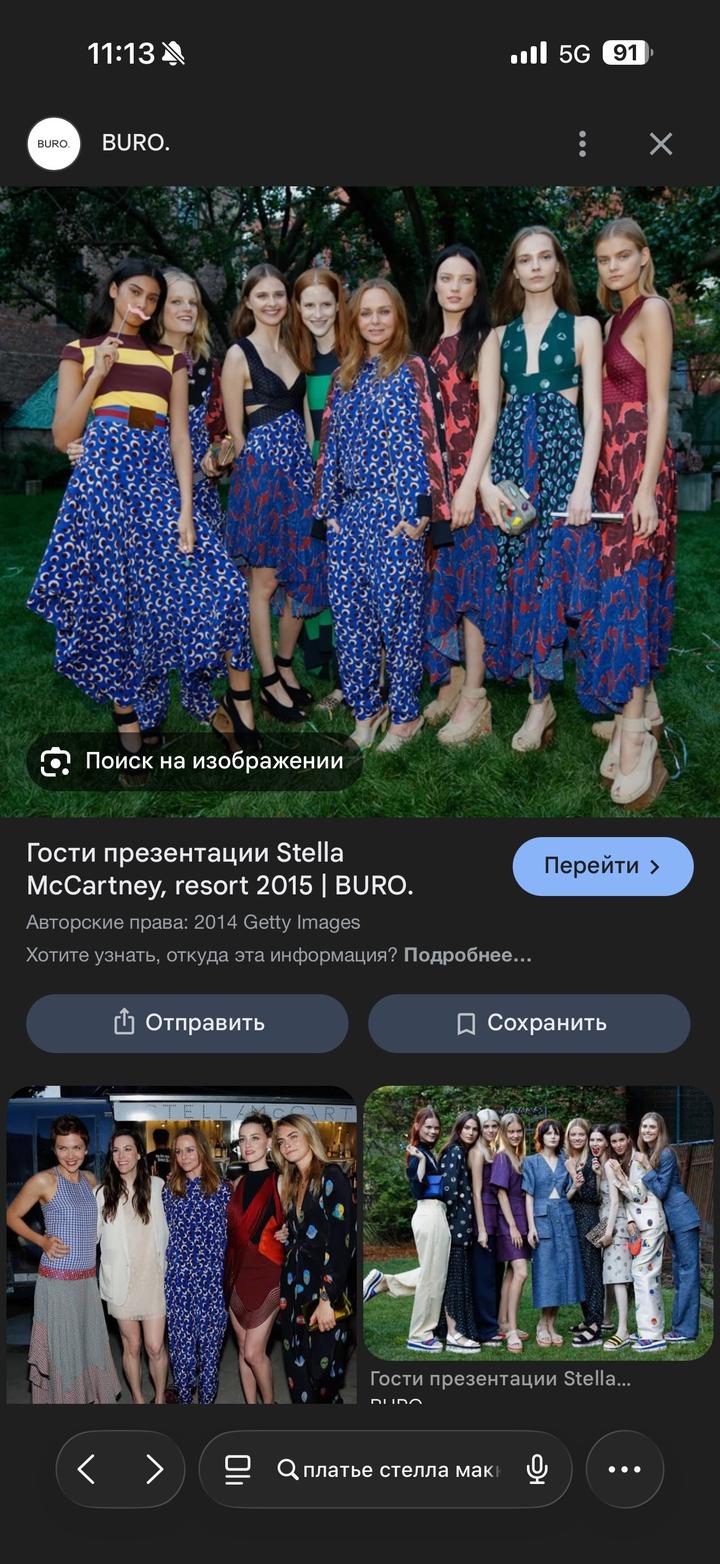Start voice search with the microphone
The image size is (720, 1564).
[x=537, y=1469]
